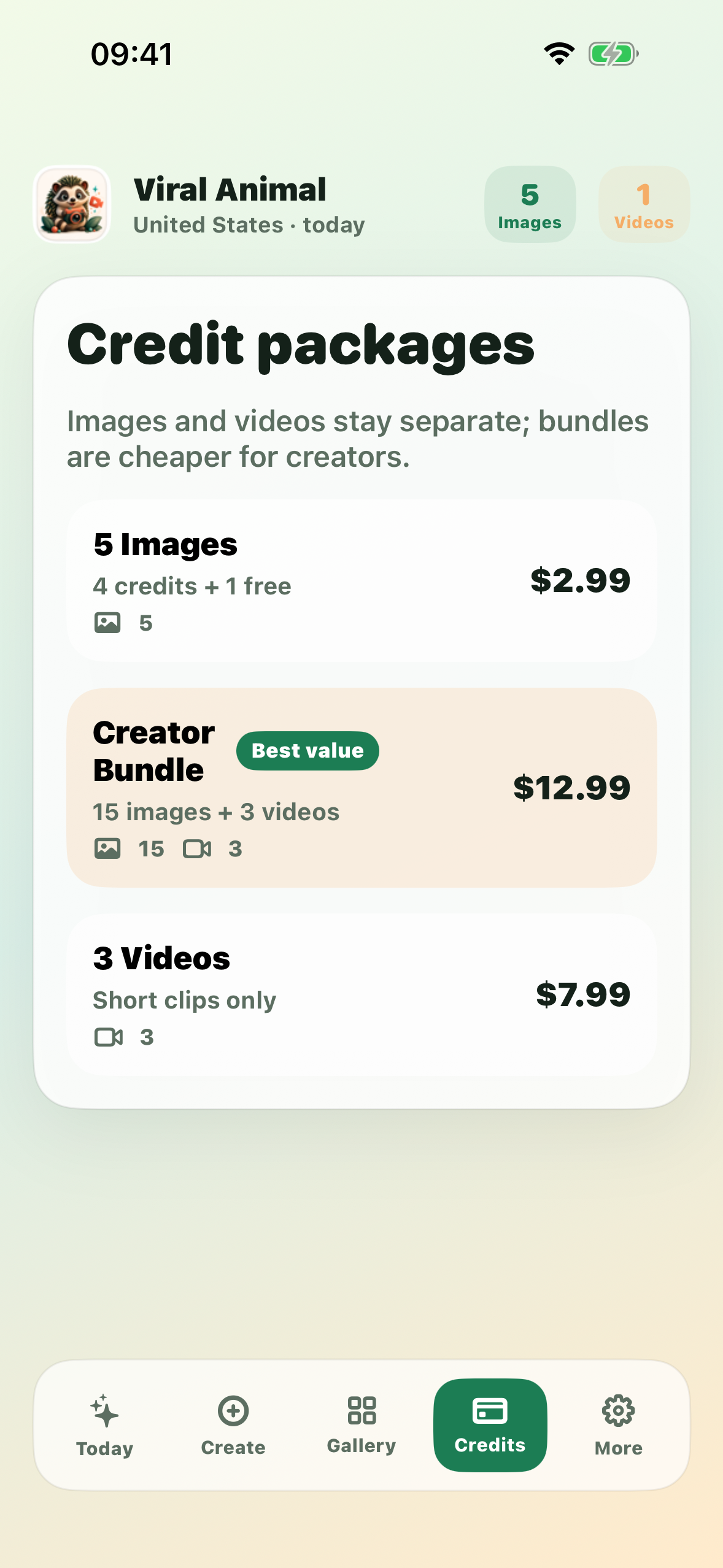Open the Today tab
Image resolution: width=723 pixels, height=1568 pixels.
pos(105,1425)
